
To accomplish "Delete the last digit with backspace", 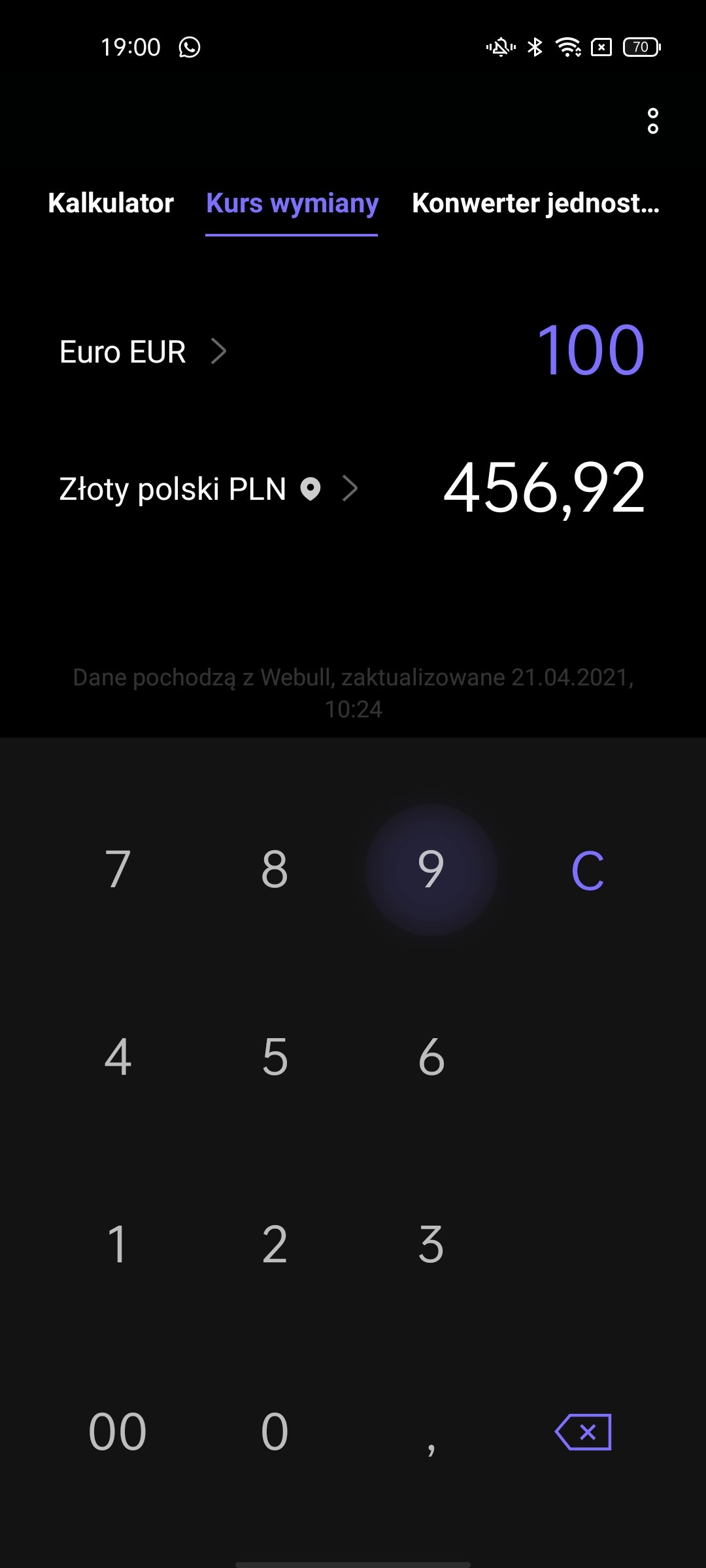I will (583, 1431).
